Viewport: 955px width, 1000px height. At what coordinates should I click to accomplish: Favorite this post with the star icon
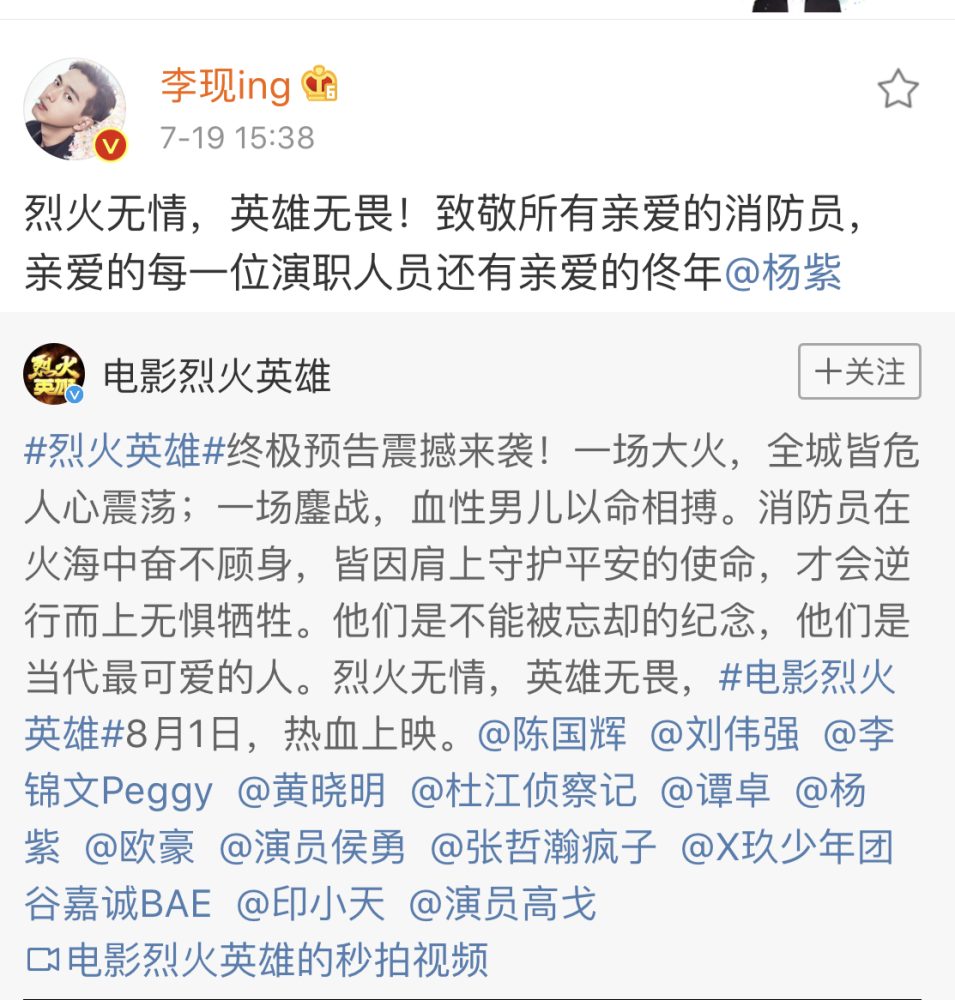click(897, 90)
